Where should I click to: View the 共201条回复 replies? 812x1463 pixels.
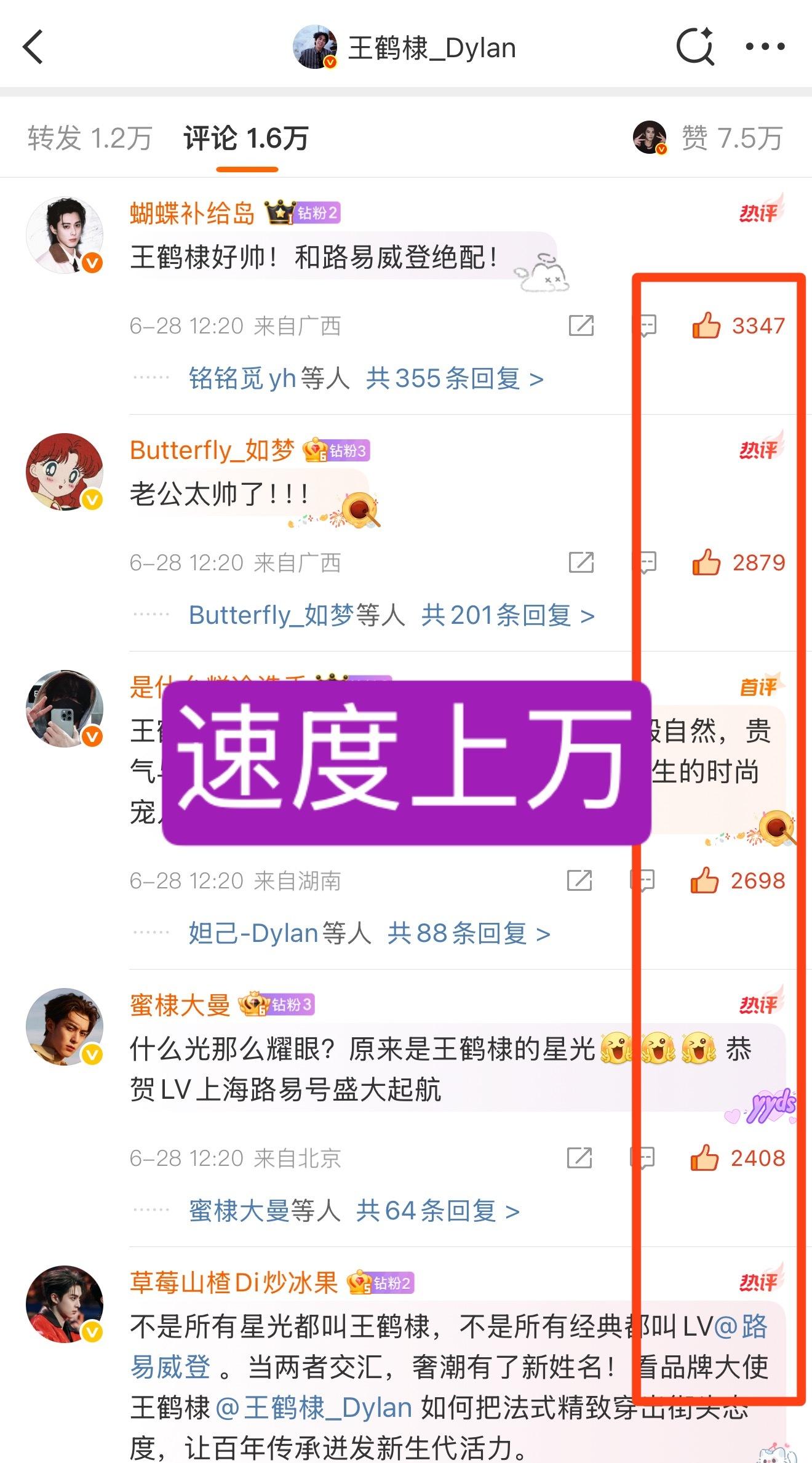pyautogui.click(x=507, y=615)
